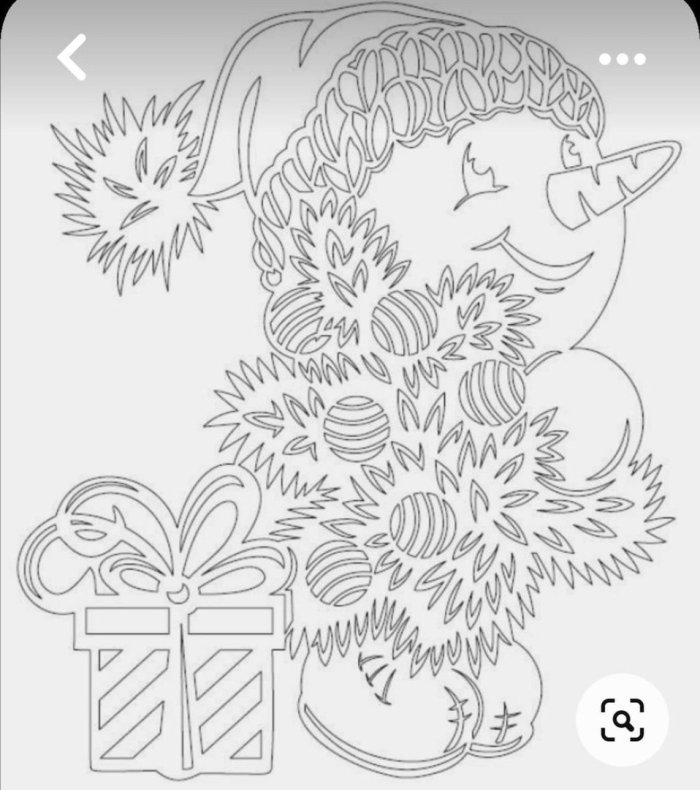The width and height of the screenshot is (700, 790).
Task: Open the three-dot overflow menu
Action: 622,59
